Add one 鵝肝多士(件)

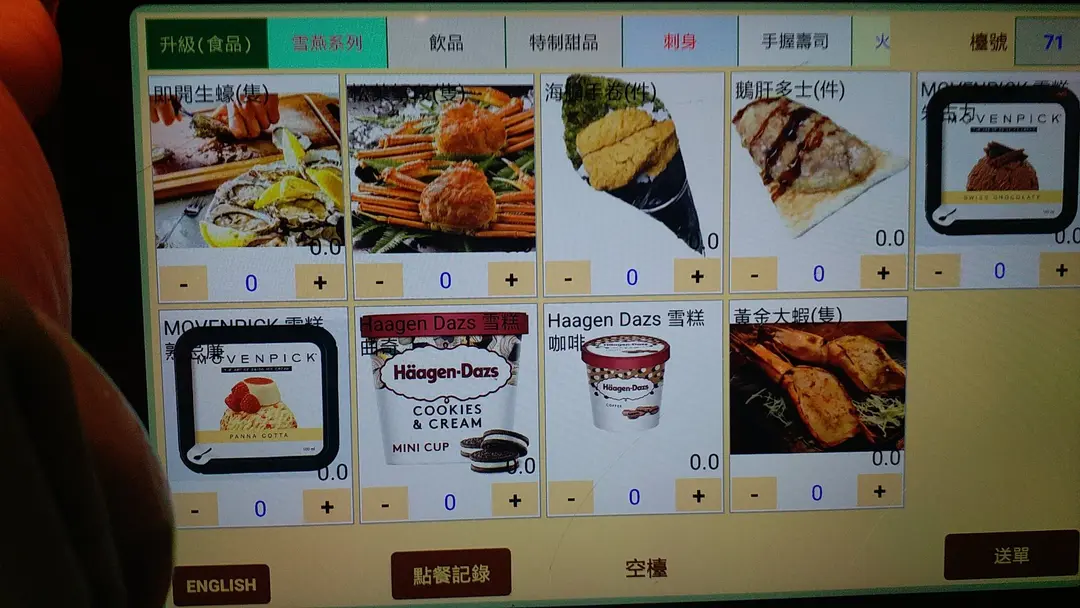click(x=883, y=272)
